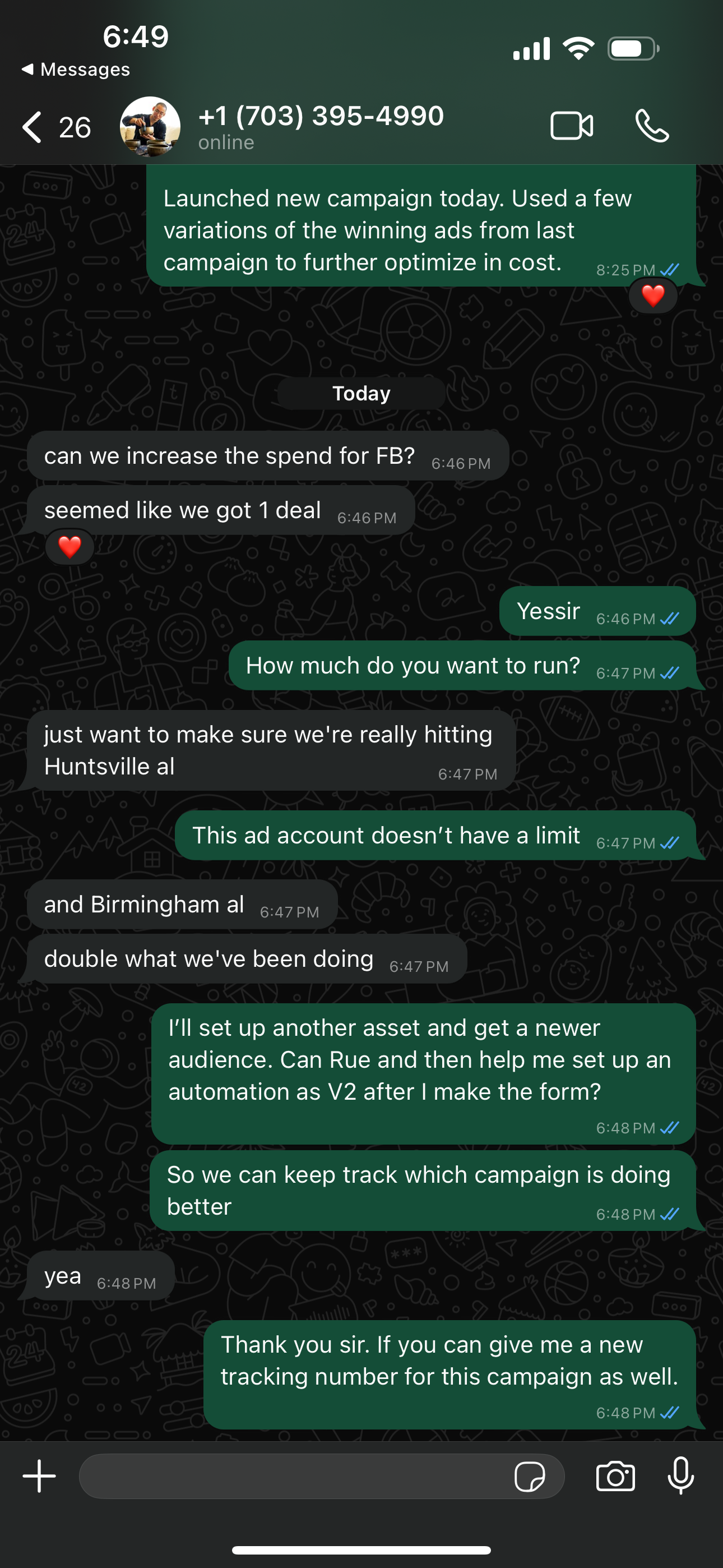This screenshot has width=723, height=1568.
Task: Tap the microphone to record voice message
Action: pyautogui.click(x=680, y=1476)
